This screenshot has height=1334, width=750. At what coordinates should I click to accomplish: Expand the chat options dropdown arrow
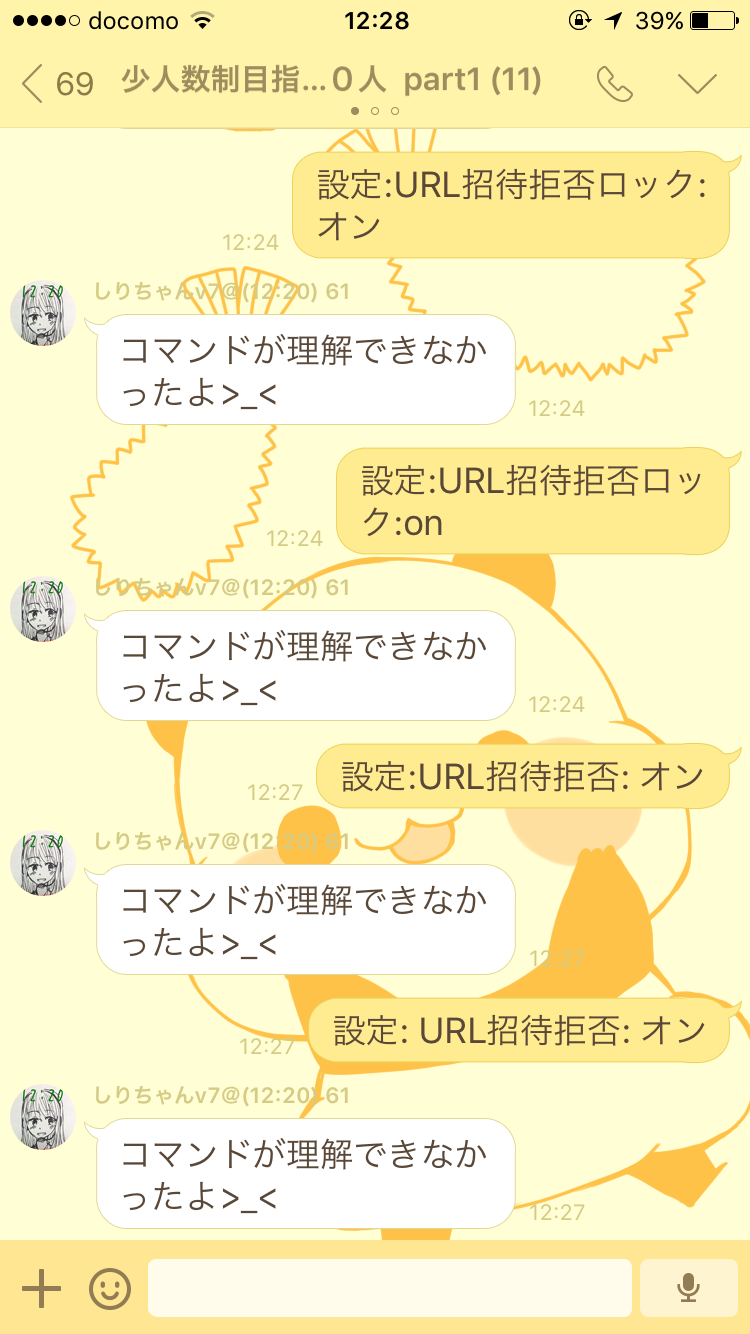click(697, 84)
